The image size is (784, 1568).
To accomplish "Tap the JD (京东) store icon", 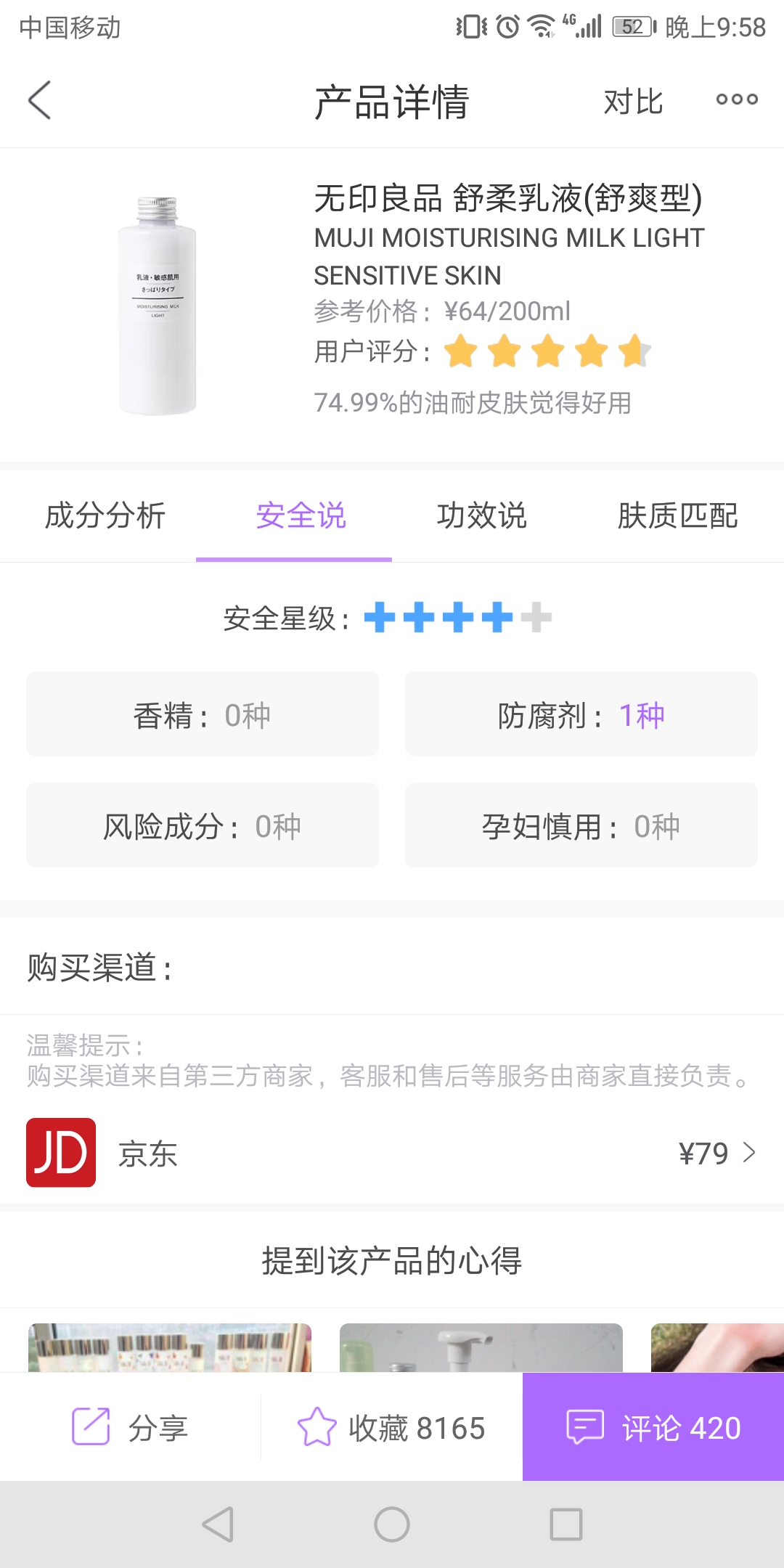I will [x=60, y=1154].
